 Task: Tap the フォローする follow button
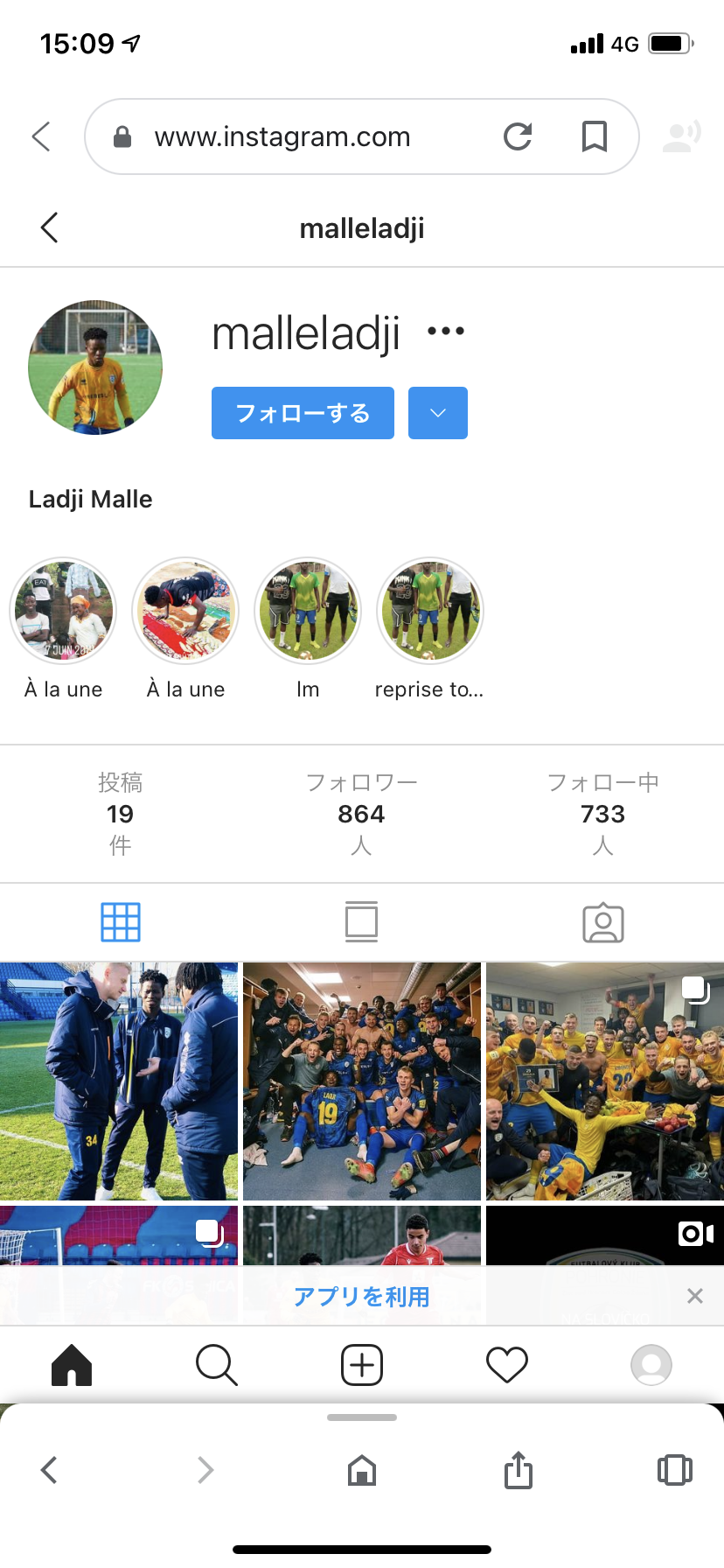[x=303, y=413]
